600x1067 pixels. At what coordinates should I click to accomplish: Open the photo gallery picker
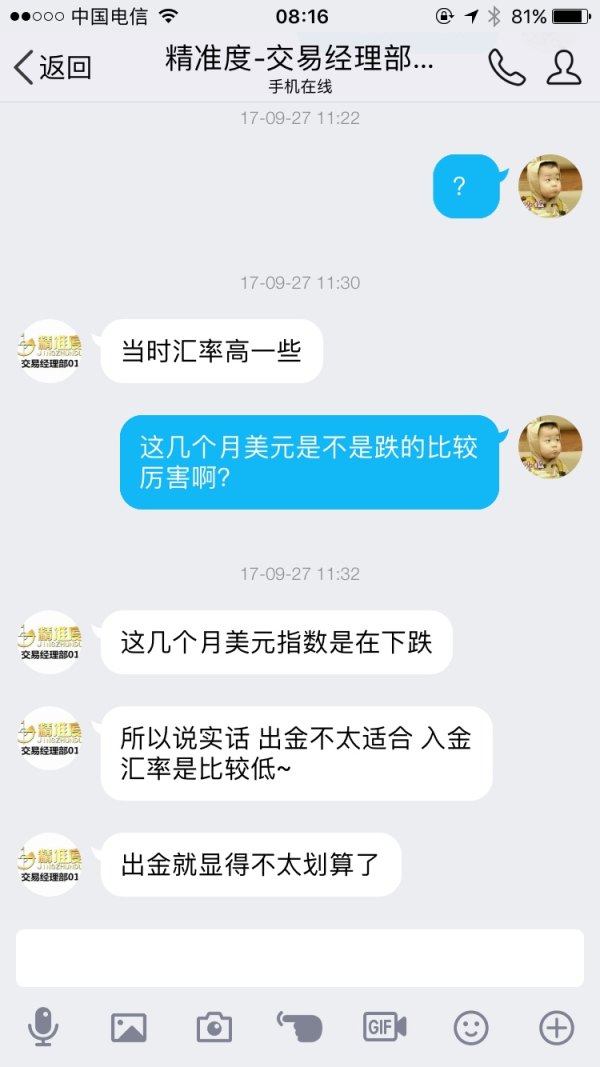coord(128,1027)
